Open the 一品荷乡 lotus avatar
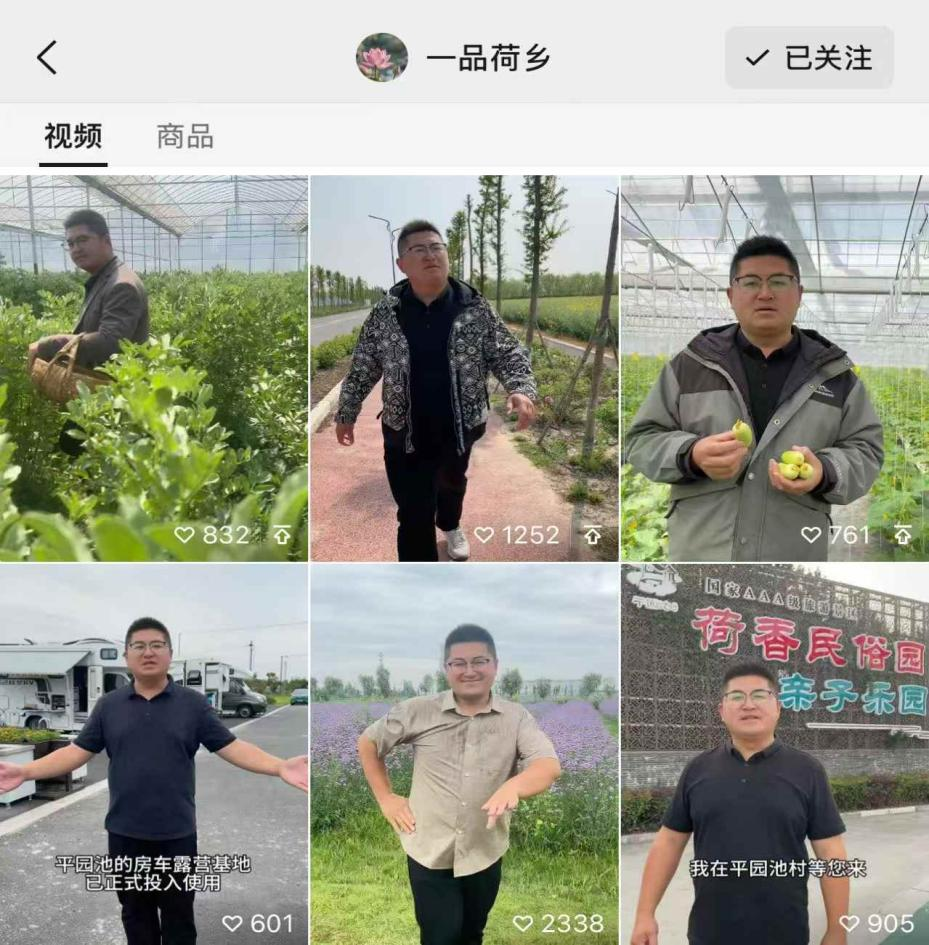 click(x=382, y=58)
